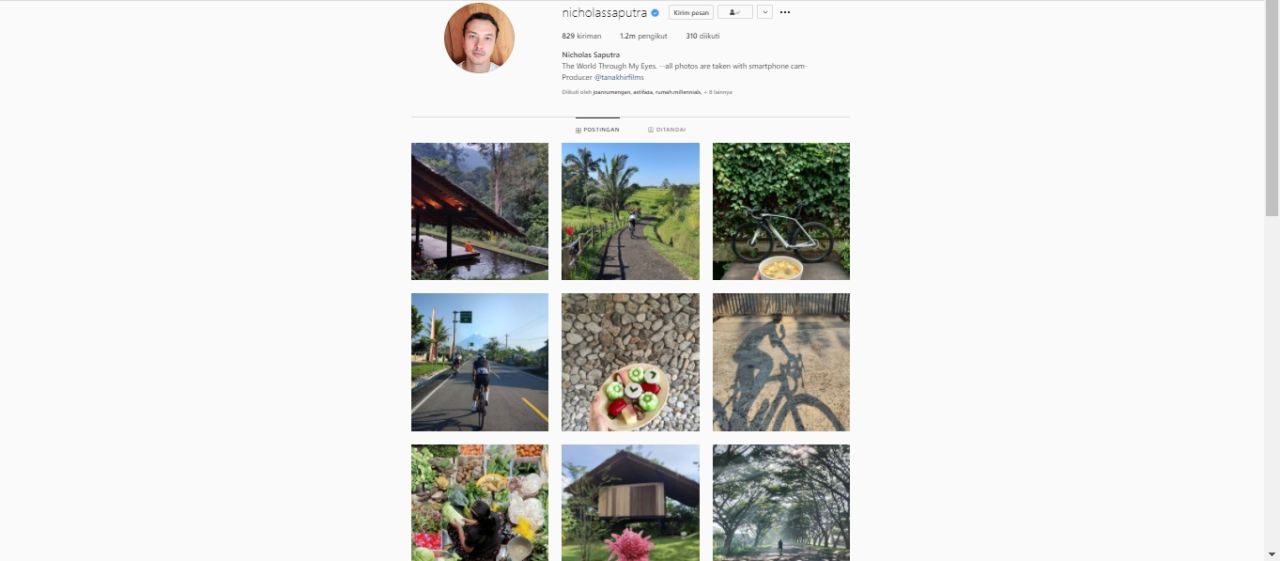Switch to the Ditandai tab
The height and width of the screenshot is (561, 1280).
(x=667, y=130)
